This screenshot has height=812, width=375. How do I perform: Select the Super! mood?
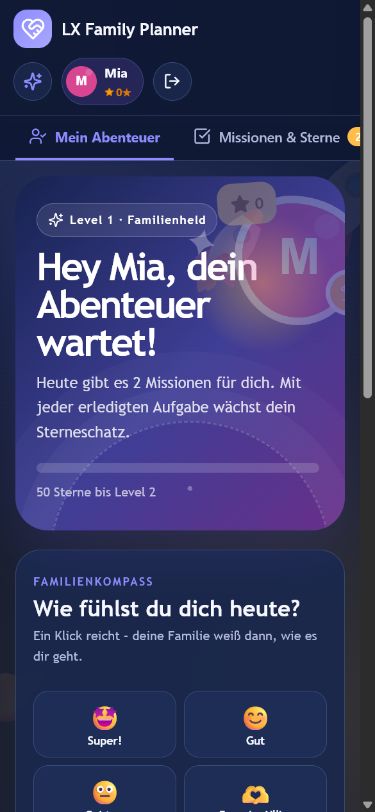(105, 724)
